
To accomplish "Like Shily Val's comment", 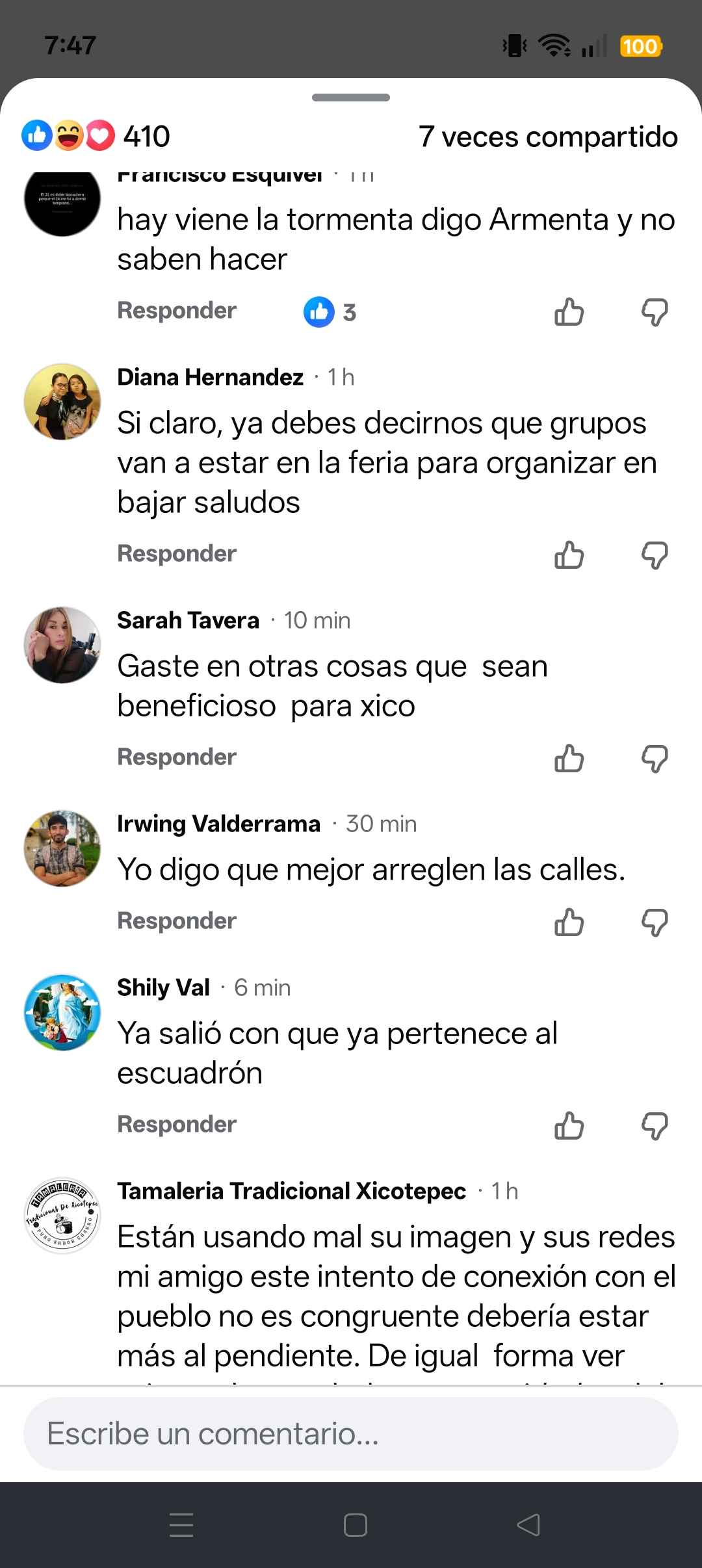I will point(569,1126).
